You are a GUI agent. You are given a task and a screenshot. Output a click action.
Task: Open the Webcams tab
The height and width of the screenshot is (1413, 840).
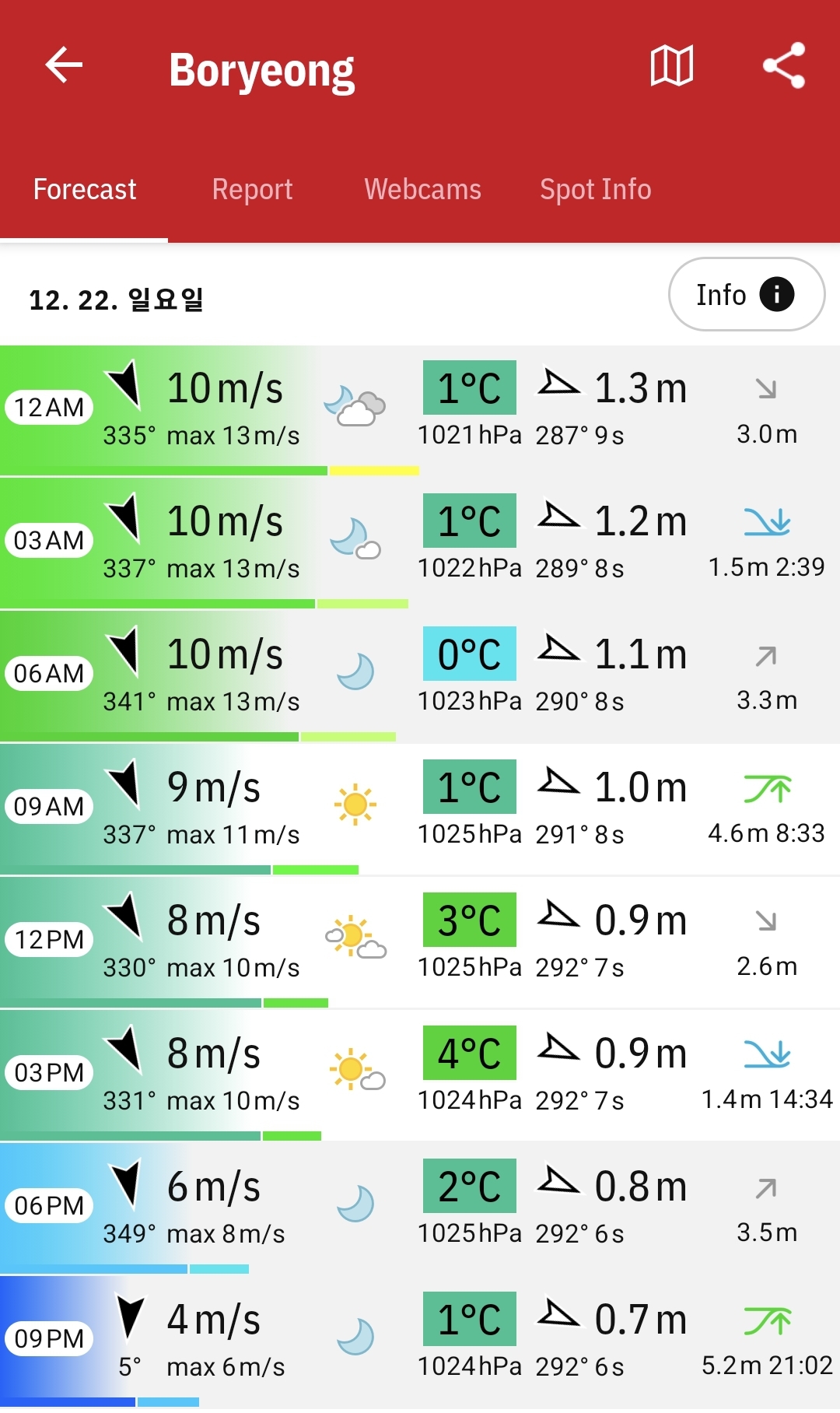(422, 189)
